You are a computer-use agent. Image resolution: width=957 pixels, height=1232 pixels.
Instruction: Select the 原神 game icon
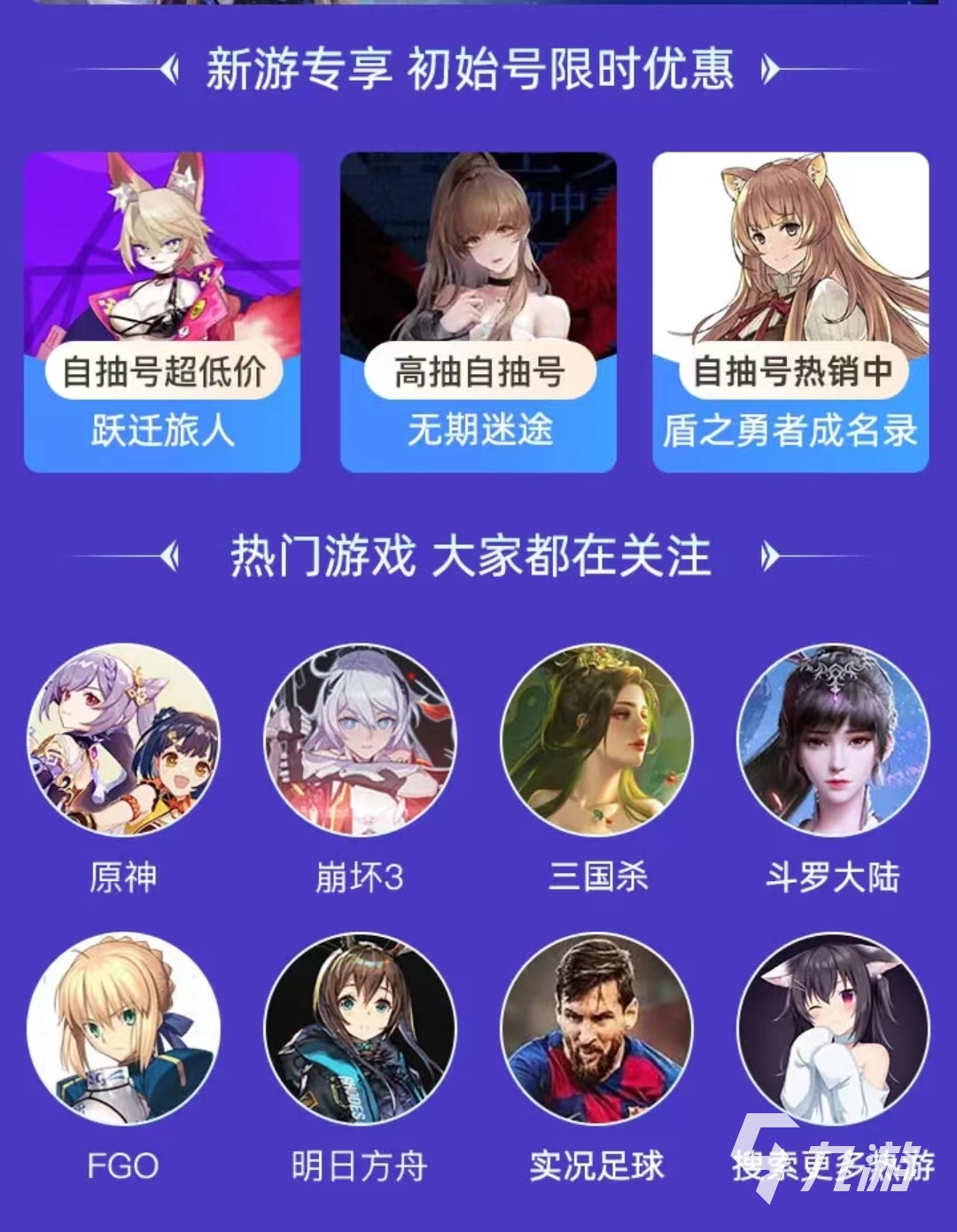pyautogui.click(x=124, y=740)
